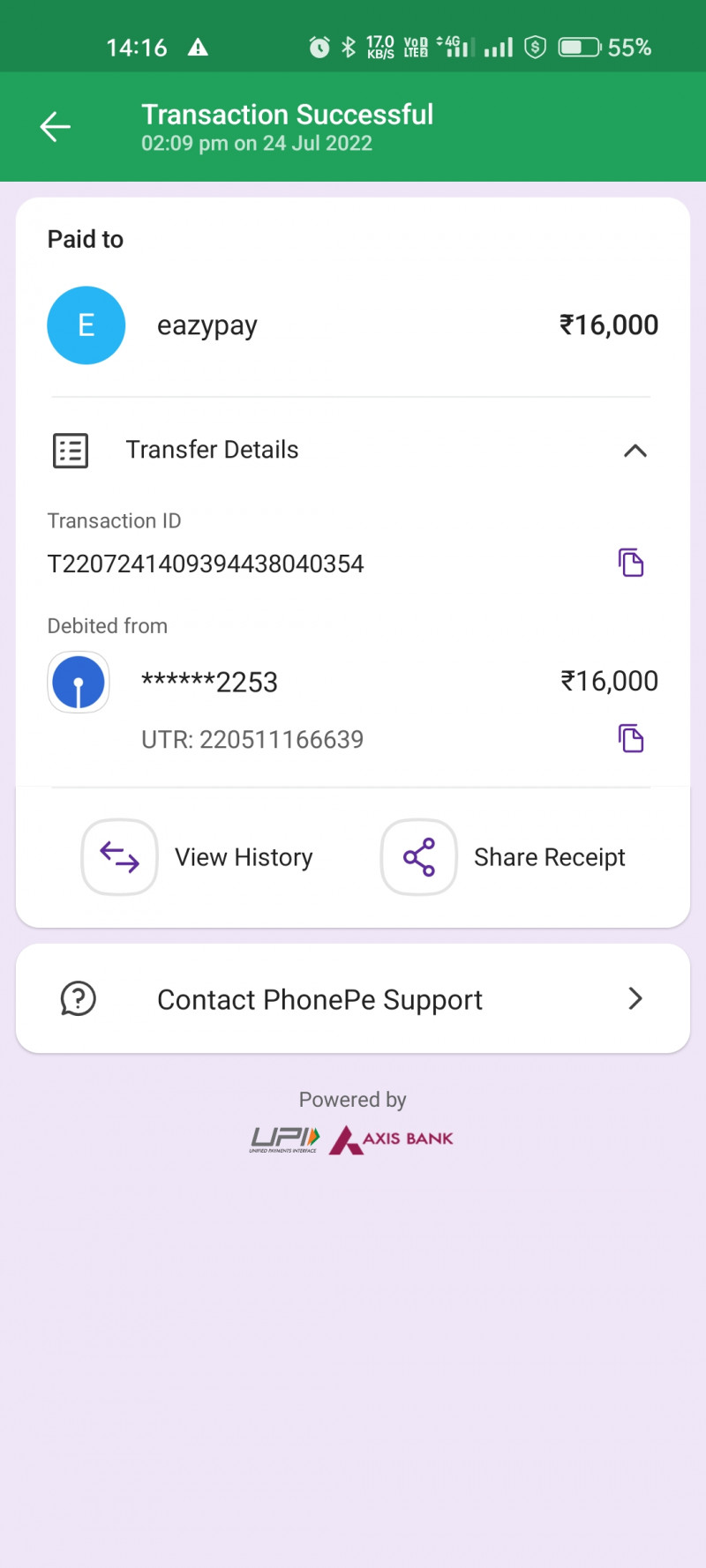
Task: Open the eazypay payee entry
Action: [x=207, y=325]
